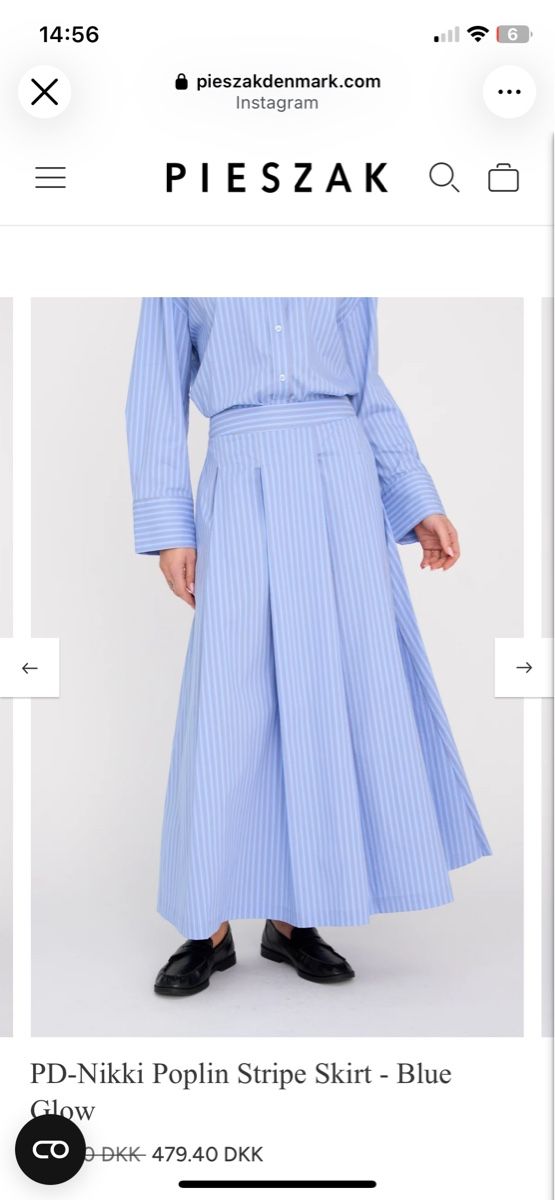Show the previous product image
Viewport: 555px width, 1200px height.
[29, 668]
